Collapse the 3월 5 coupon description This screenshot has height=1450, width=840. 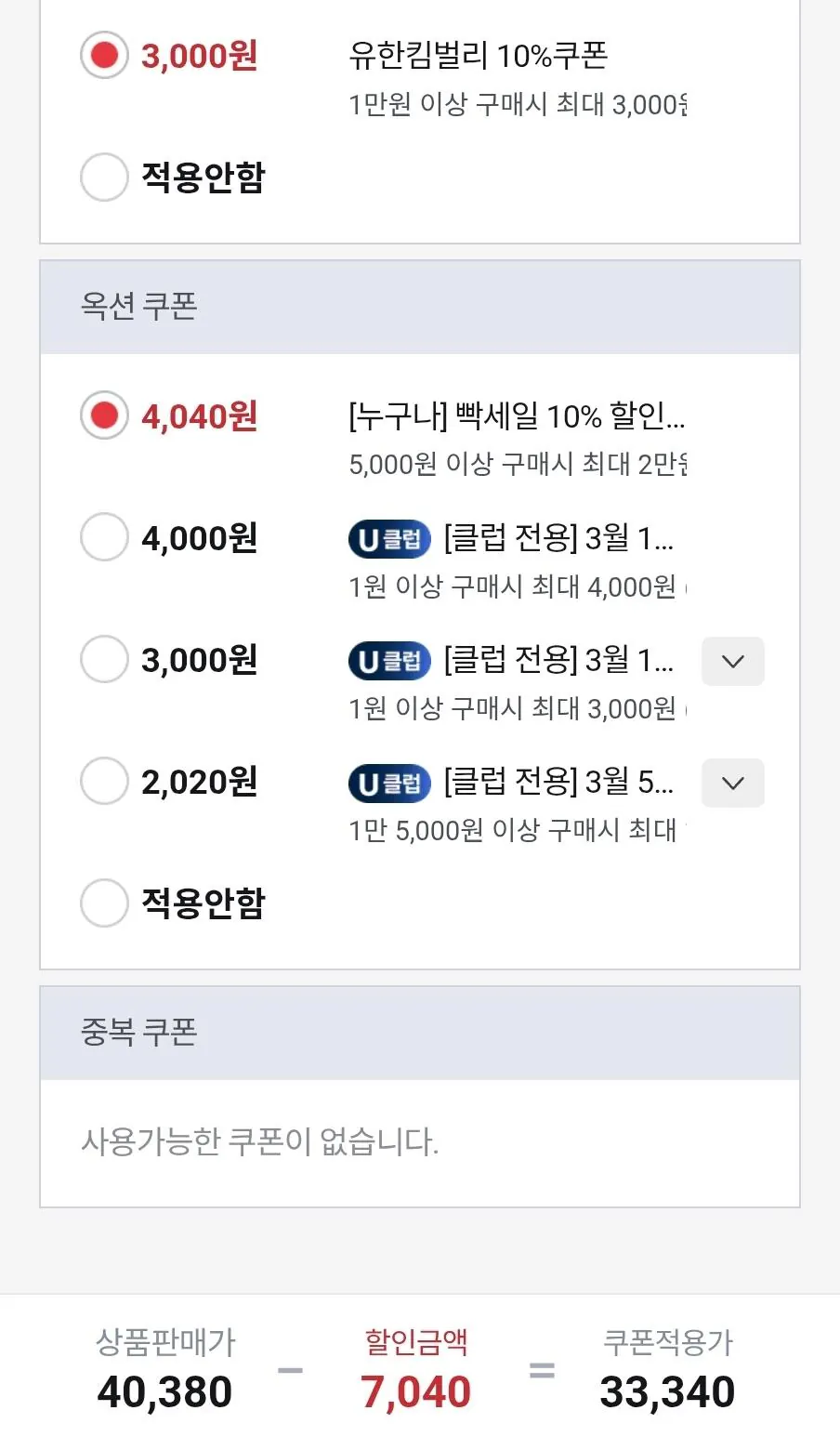pos(732,784)
